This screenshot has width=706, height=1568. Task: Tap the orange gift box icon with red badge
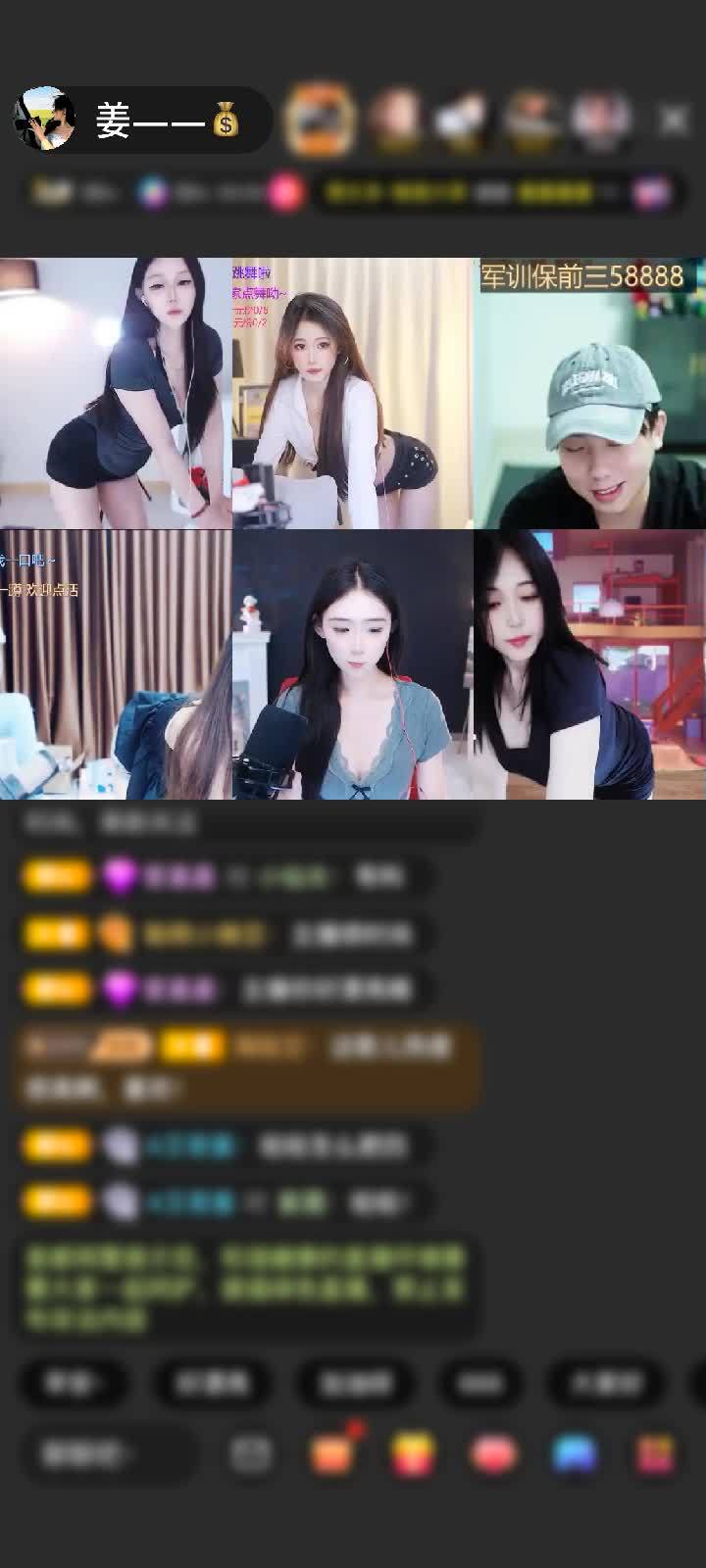point(331,1453)
